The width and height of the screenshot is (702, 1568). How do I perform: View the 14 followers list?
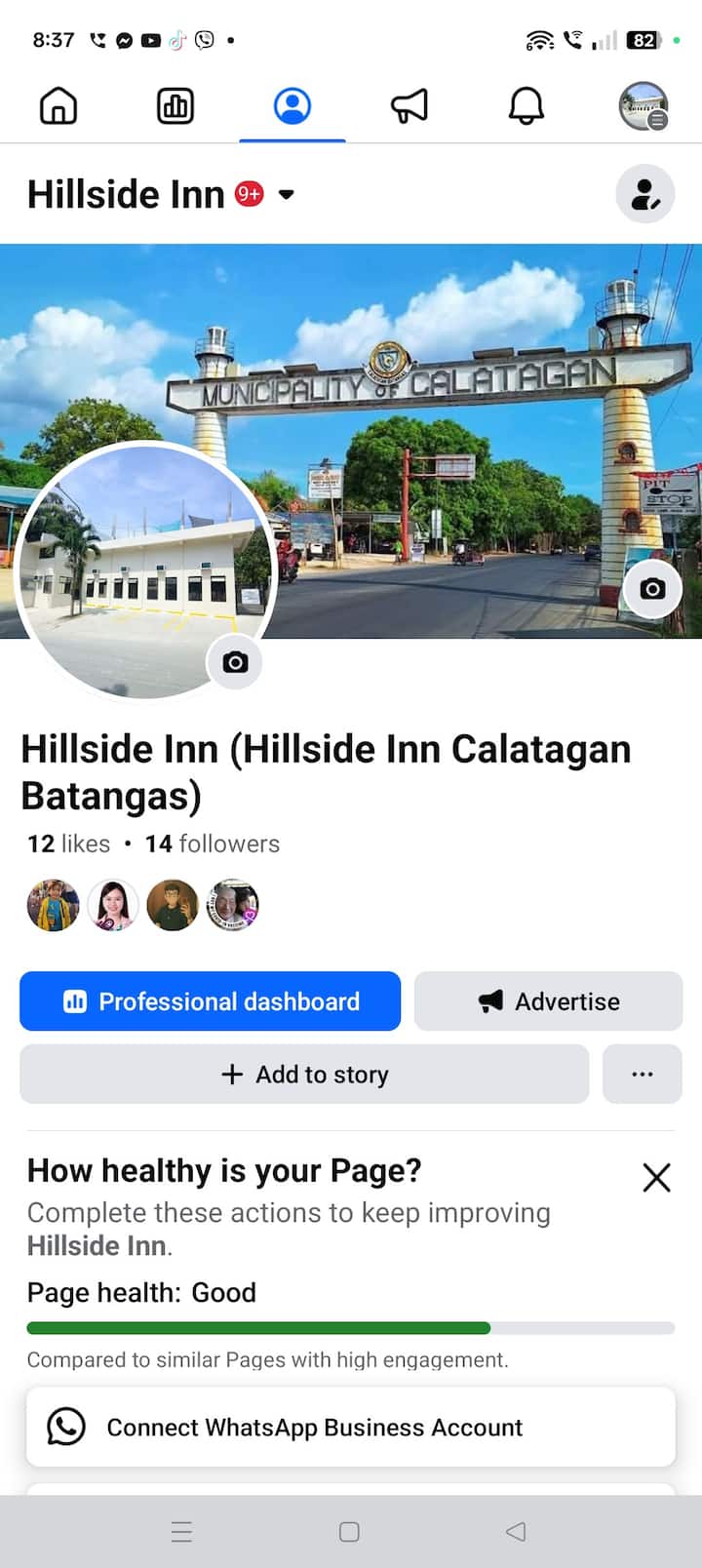click(213, 843)
